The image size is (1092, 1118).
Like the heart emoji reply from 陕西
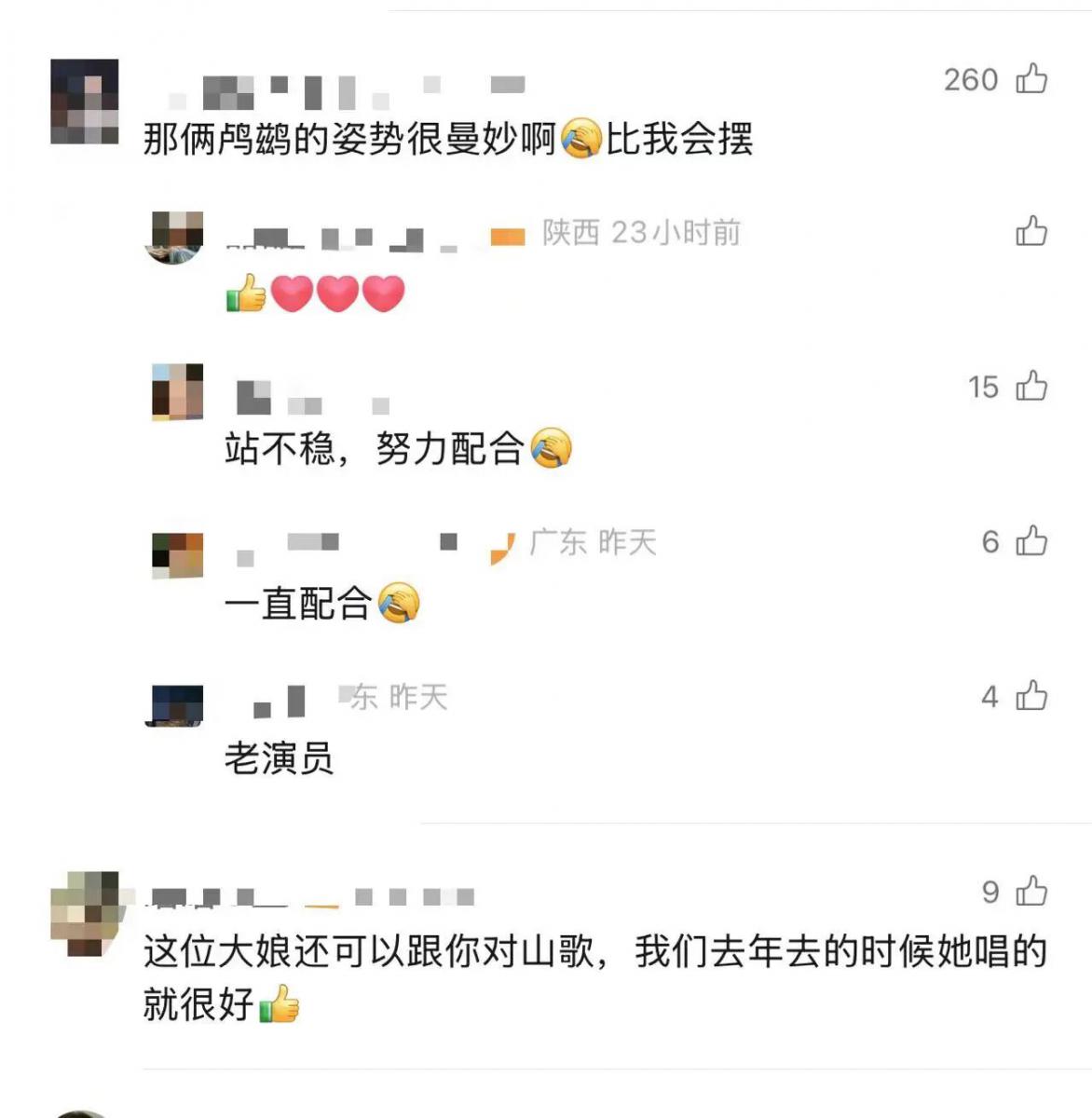pyautogui.click(x=1031, y=231)
